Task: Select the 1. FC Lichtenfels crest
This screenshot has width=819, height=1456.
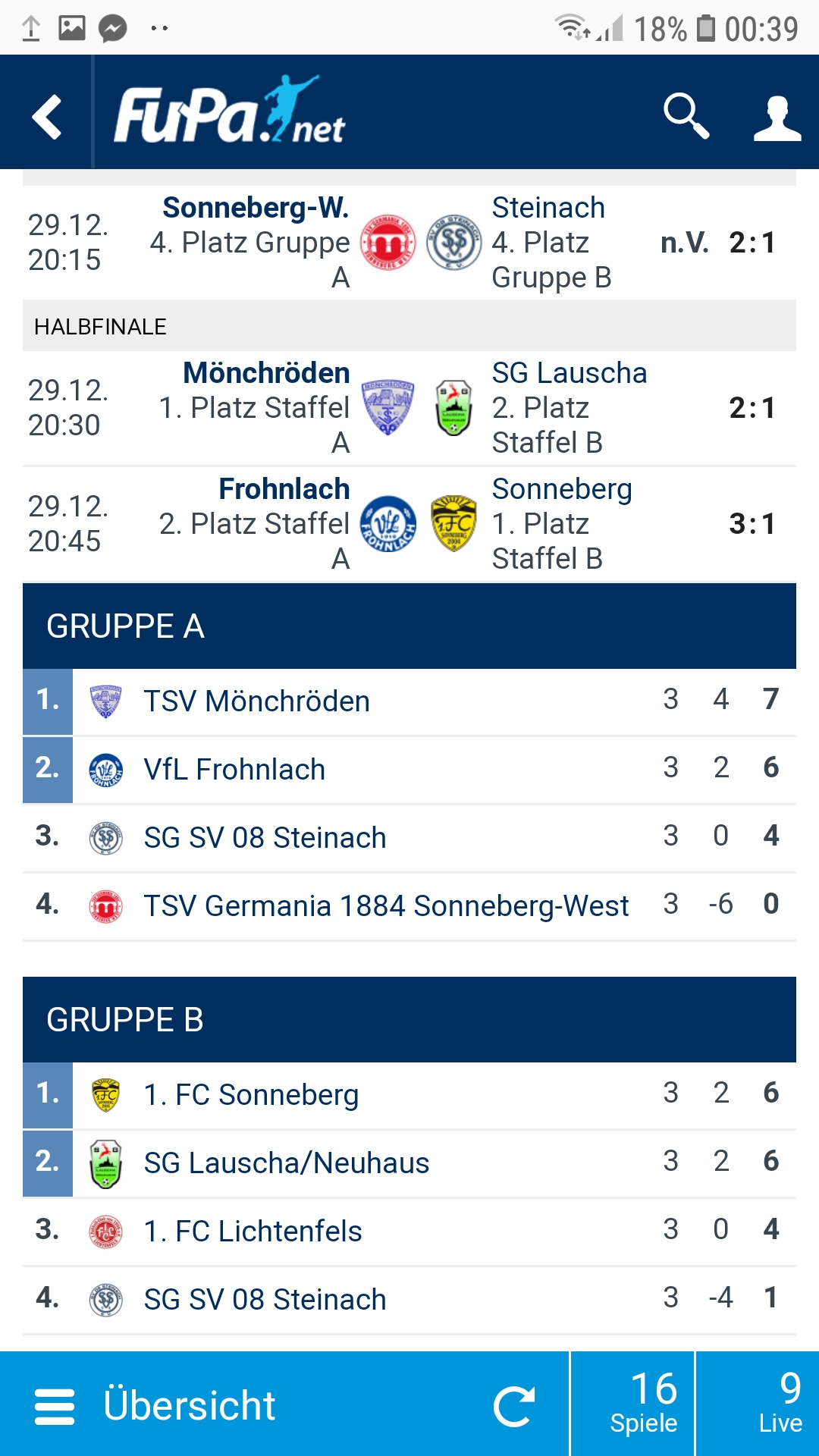Action: pos(105,1230)
